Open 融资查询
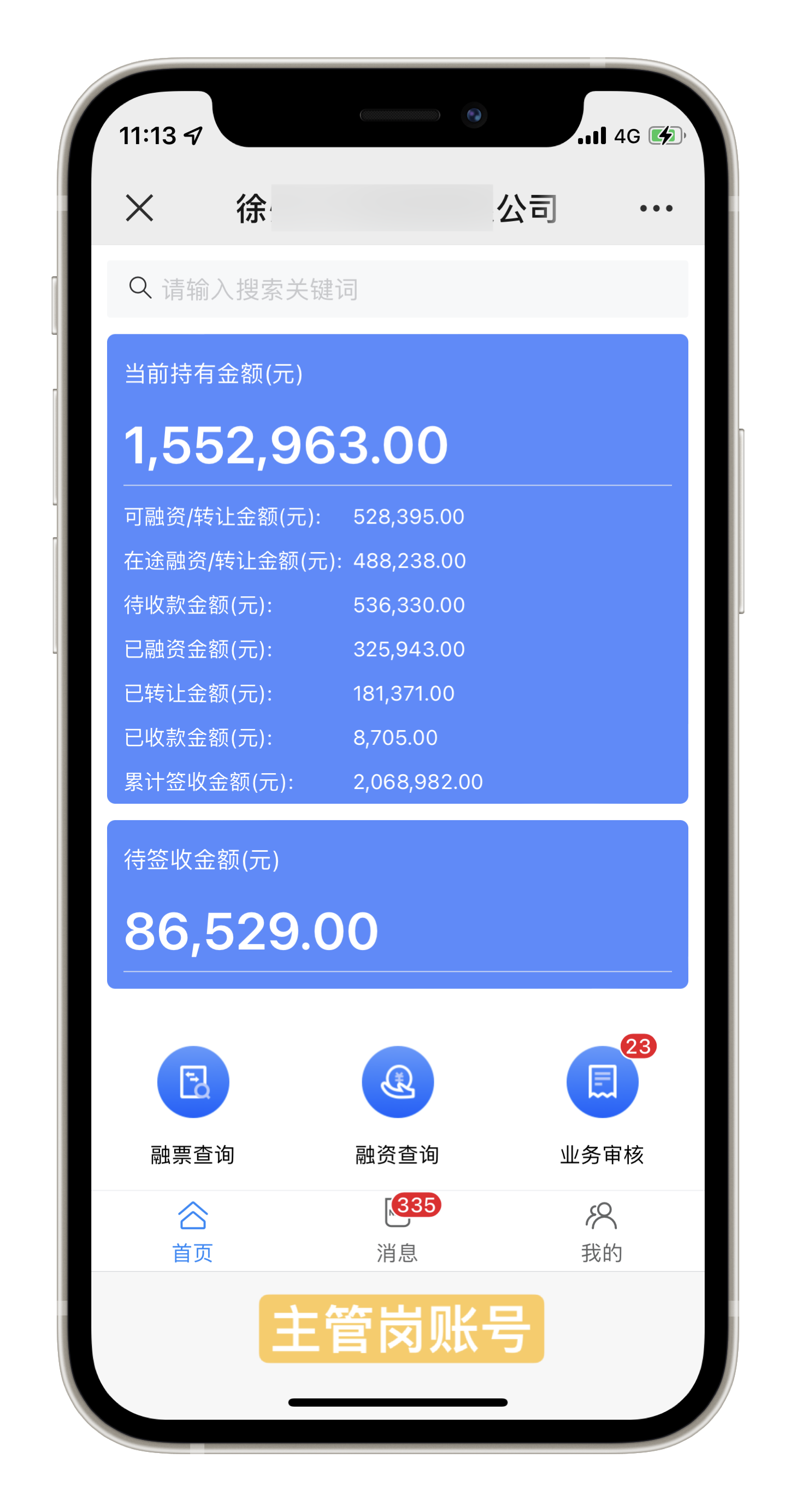The width and height of the screenshot is (796, 1512). point(397,1082)
